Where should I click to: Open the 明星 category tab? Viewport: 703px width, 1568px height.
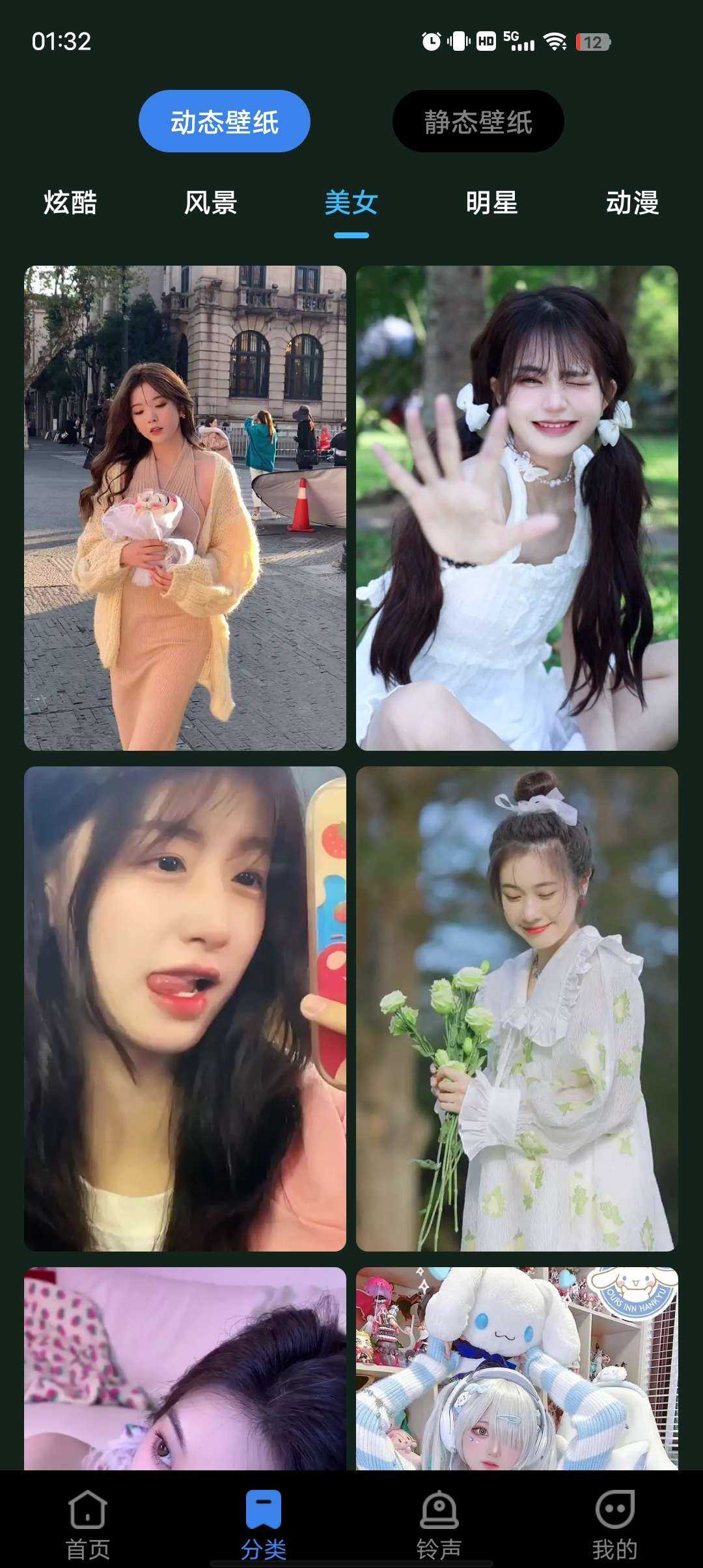(x=491, y=203)
